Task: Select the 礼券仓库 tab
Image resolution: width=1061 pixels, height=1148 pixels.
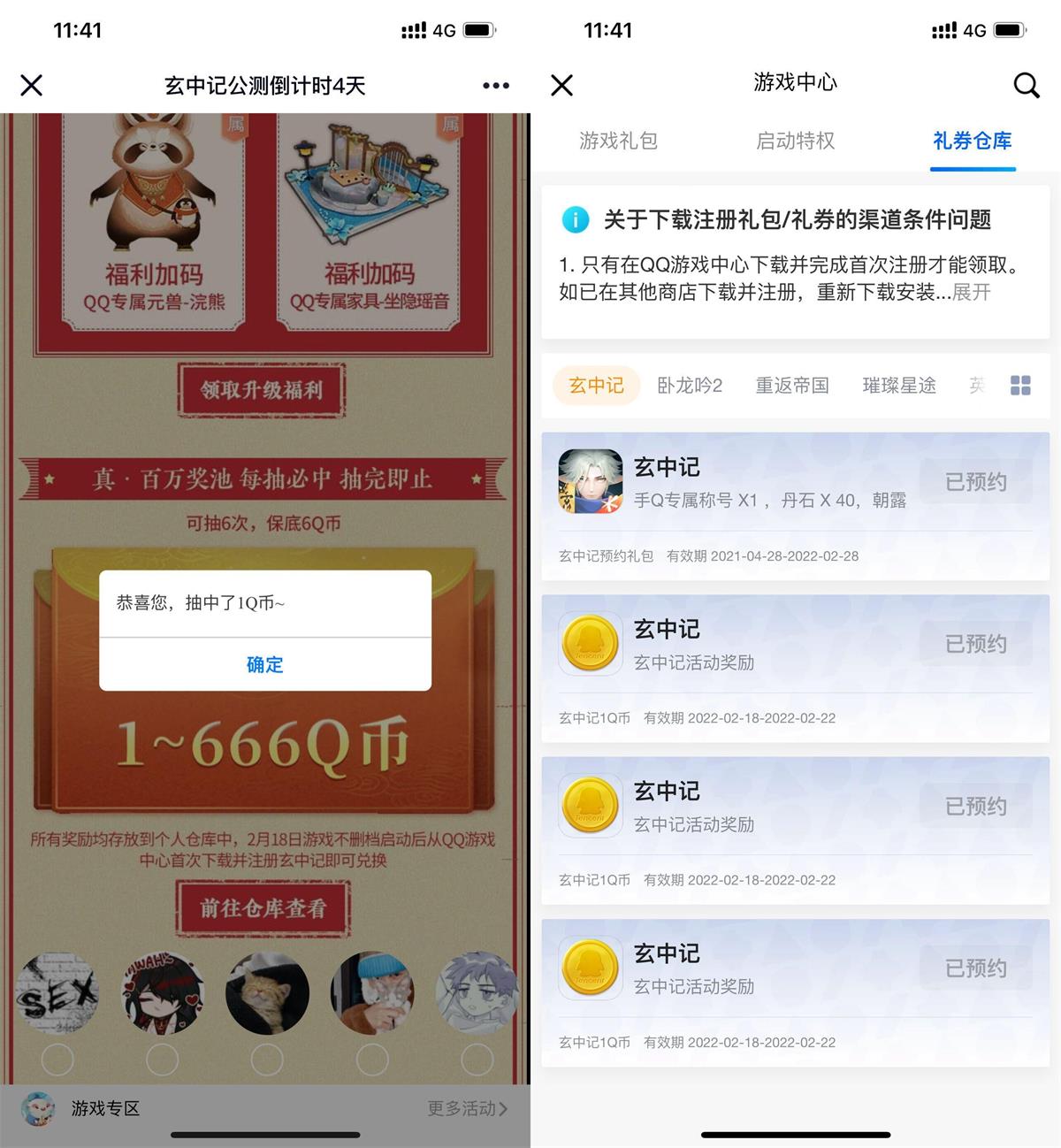Action: 972,141
